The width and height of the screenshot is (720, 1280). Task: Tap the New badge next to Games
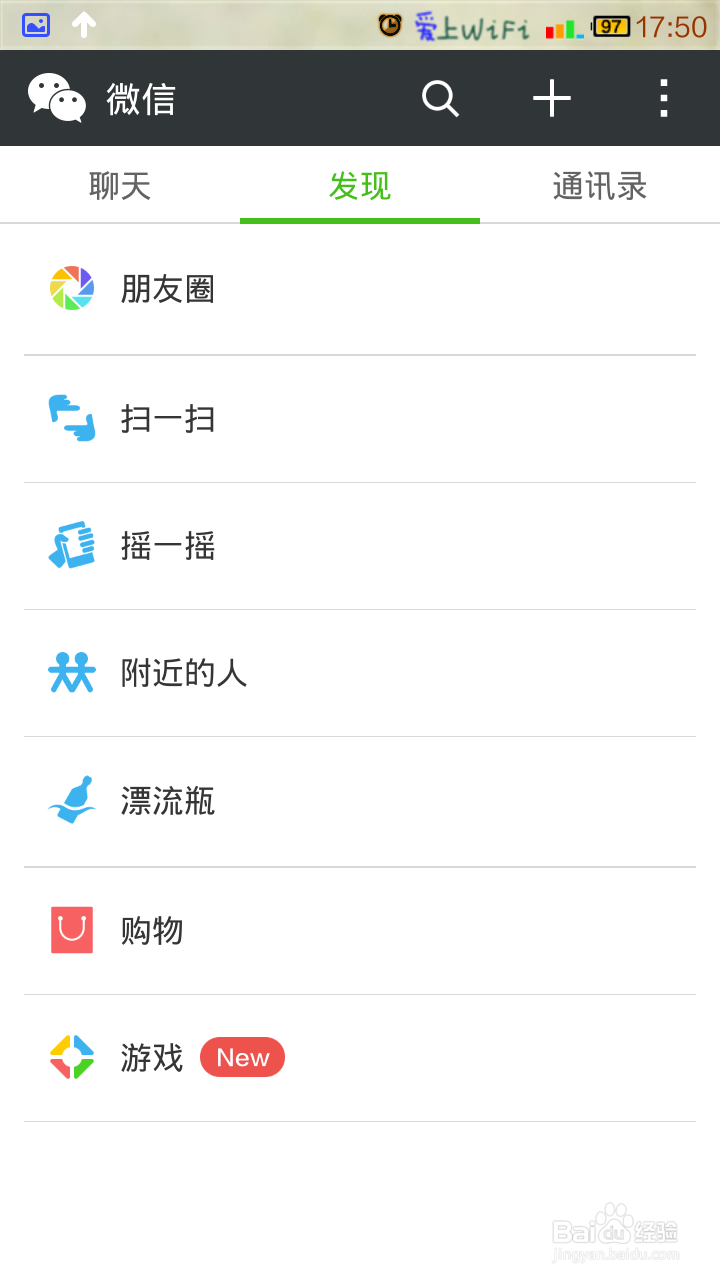tap(242, 1057)
